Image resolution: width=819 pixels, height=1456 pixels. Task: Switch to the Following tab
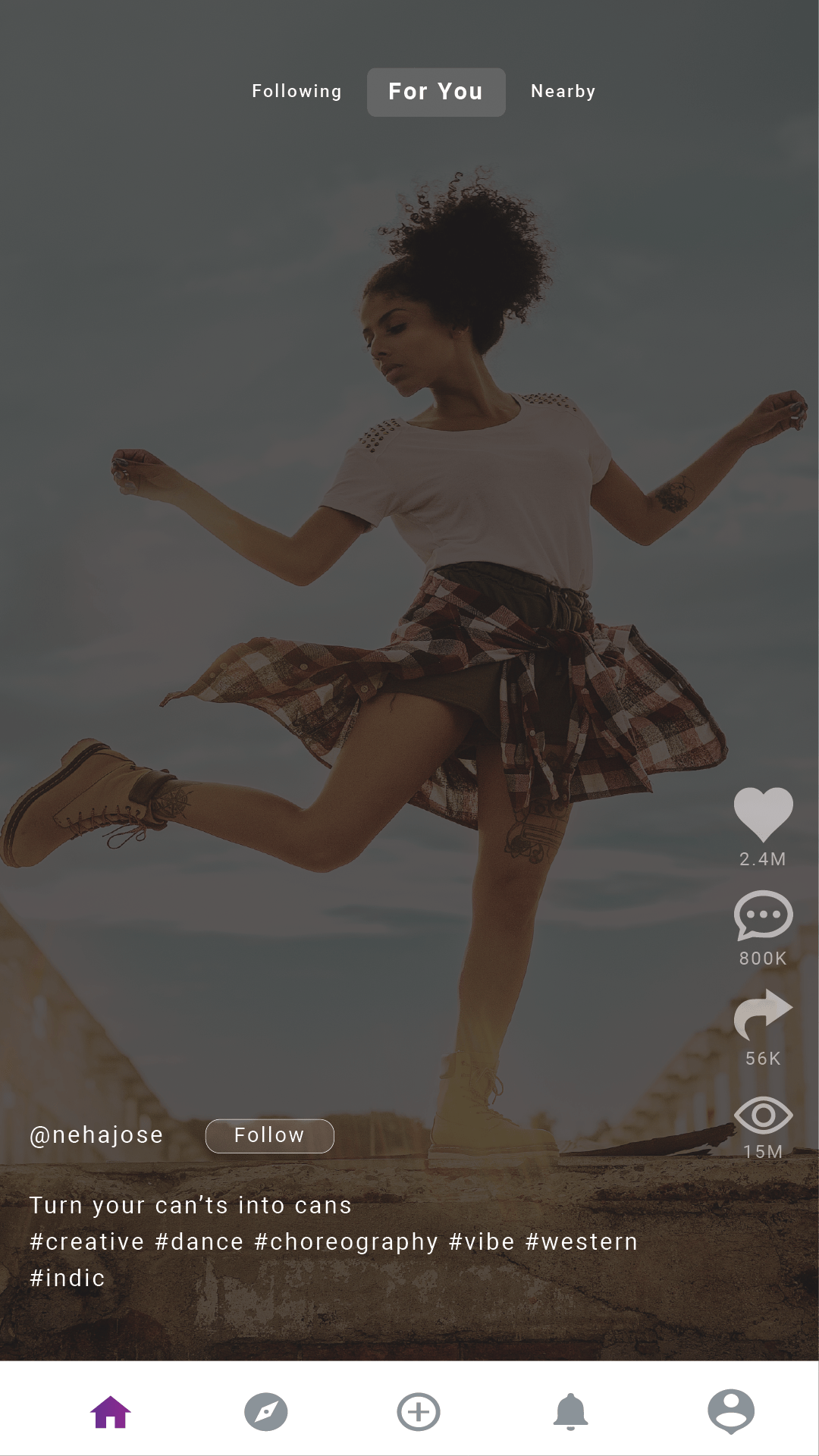pyautogui.click(x=297, y=91)
